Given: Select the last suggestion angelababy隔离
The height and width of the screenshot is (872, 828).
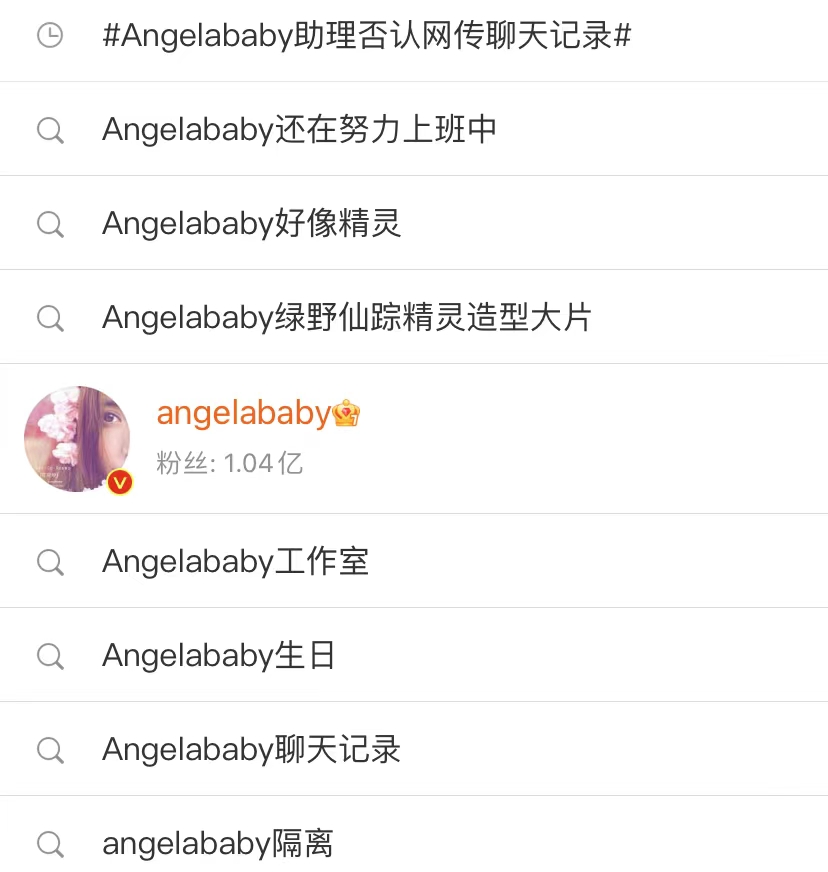Looking at the screenshot, I should (x=228, y=843).
